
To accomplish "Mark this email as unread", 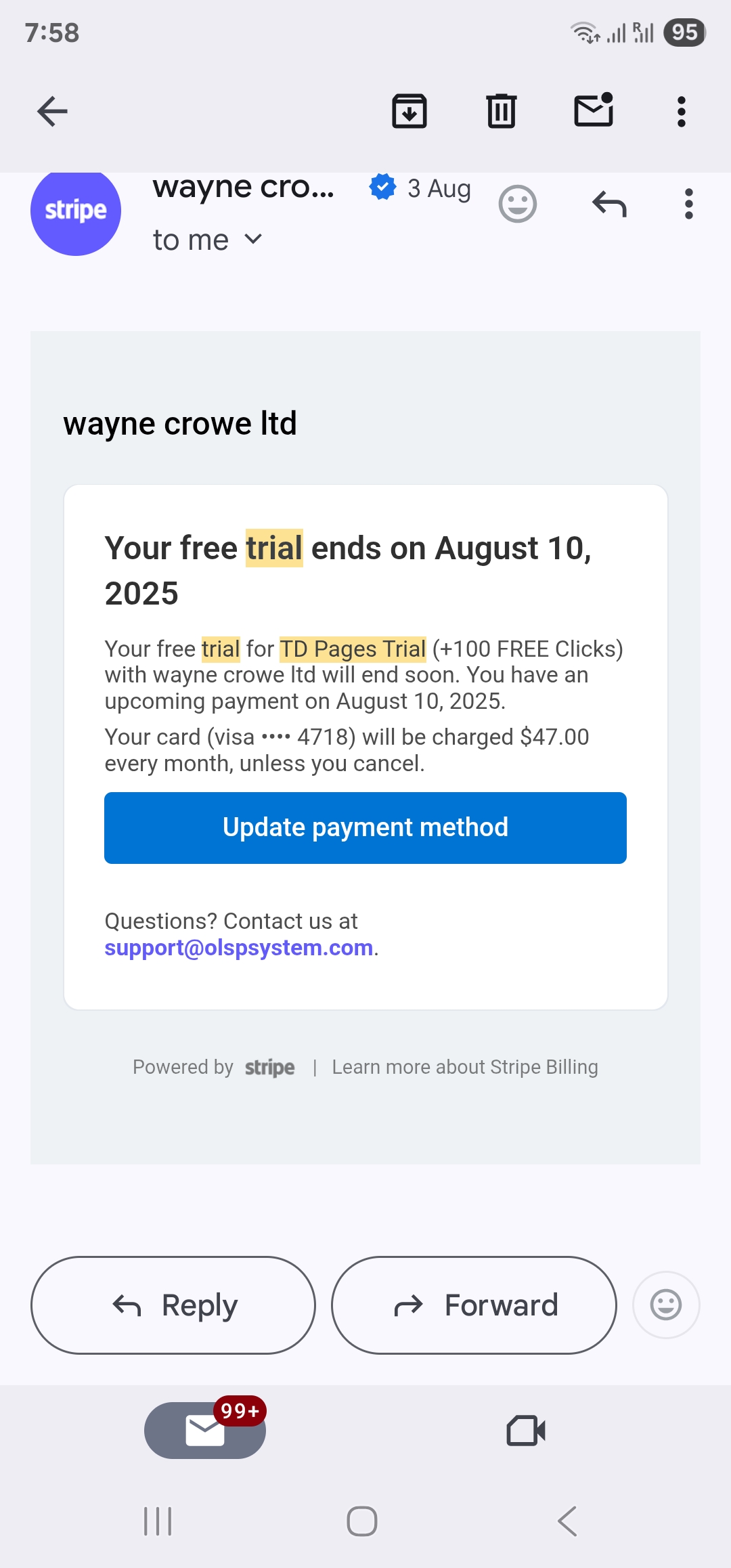I will tap(594, 110).
